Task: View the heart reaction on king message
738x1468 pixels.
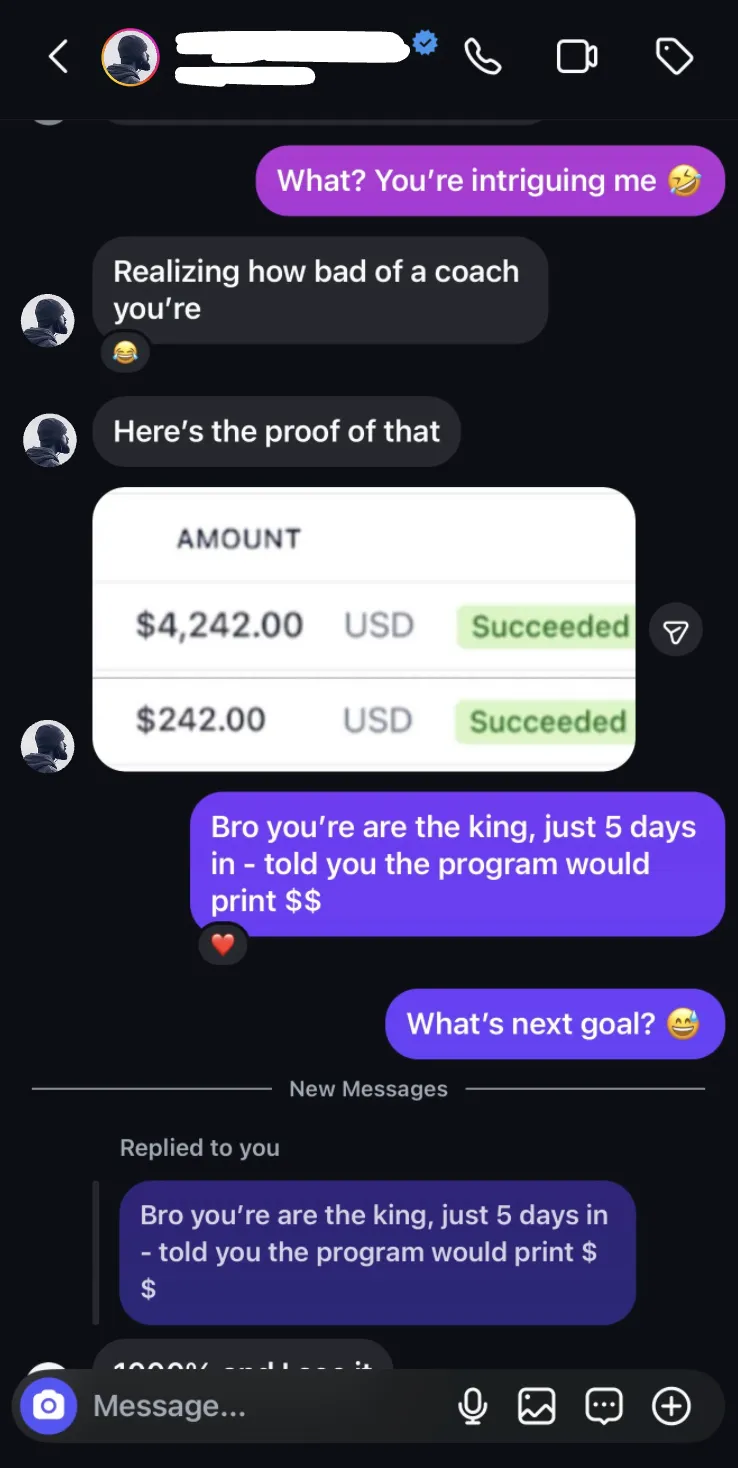Action: tap(223, 944)
